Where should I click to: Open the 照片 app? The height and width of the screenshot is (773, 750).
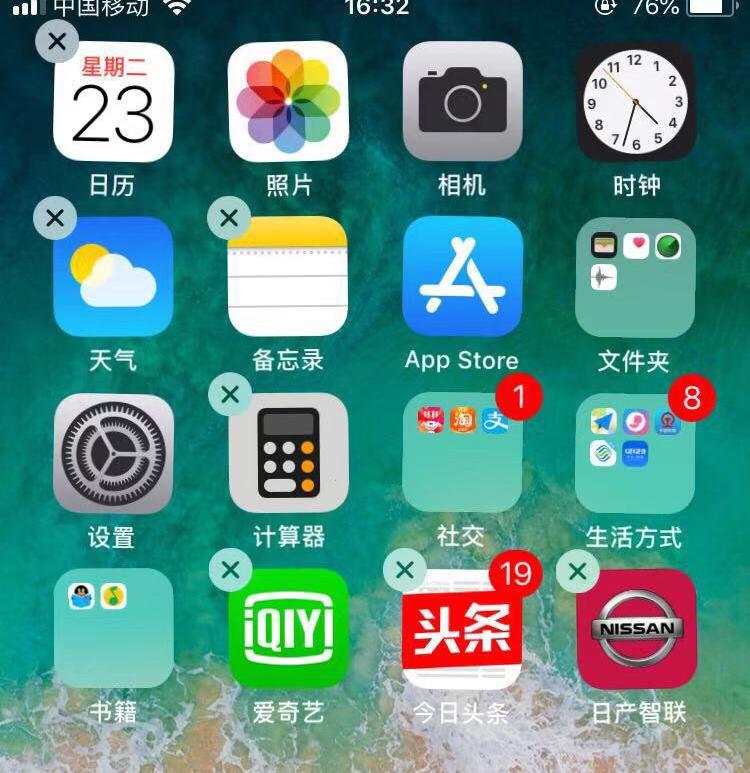pos(288,102)
